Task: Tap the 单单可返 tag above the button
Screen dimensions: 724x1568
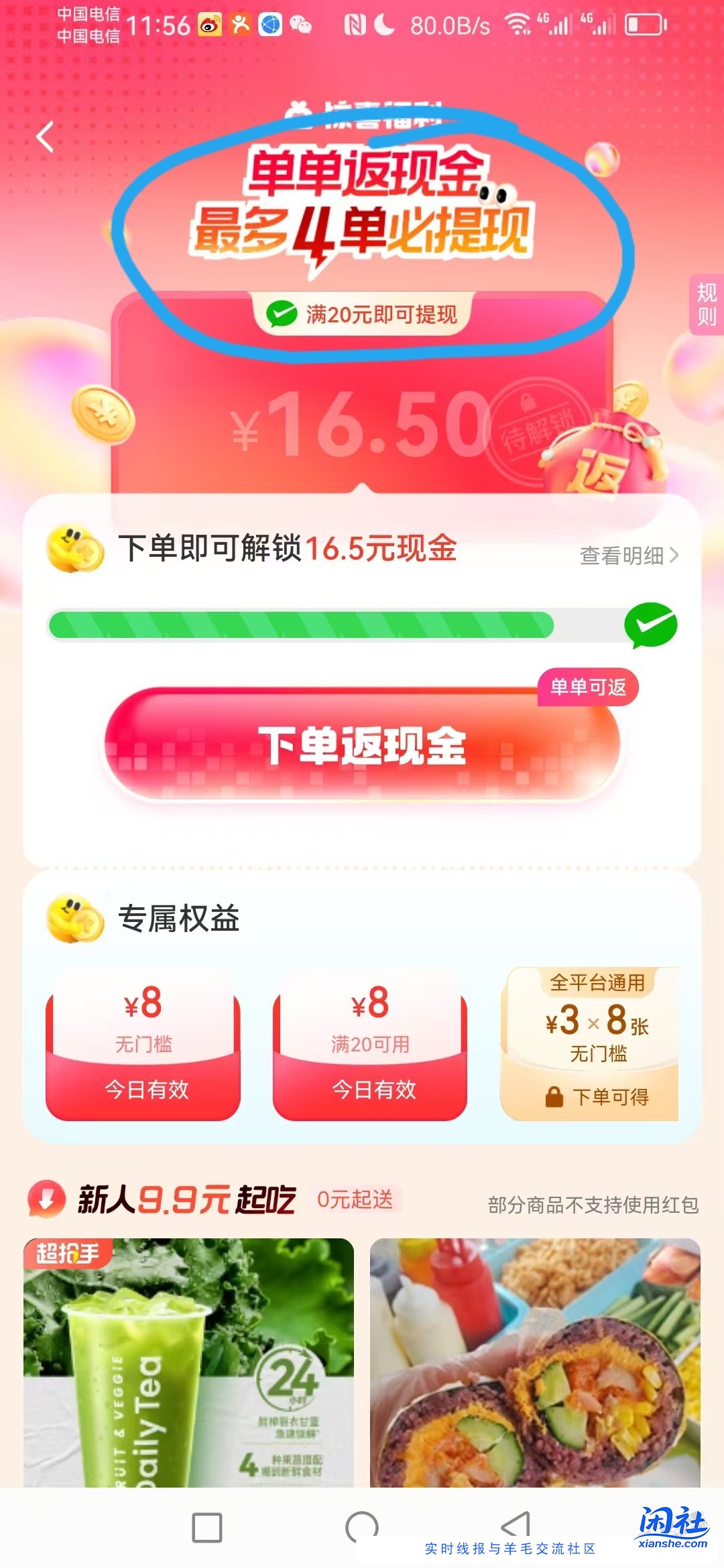Action: (587, 688)
